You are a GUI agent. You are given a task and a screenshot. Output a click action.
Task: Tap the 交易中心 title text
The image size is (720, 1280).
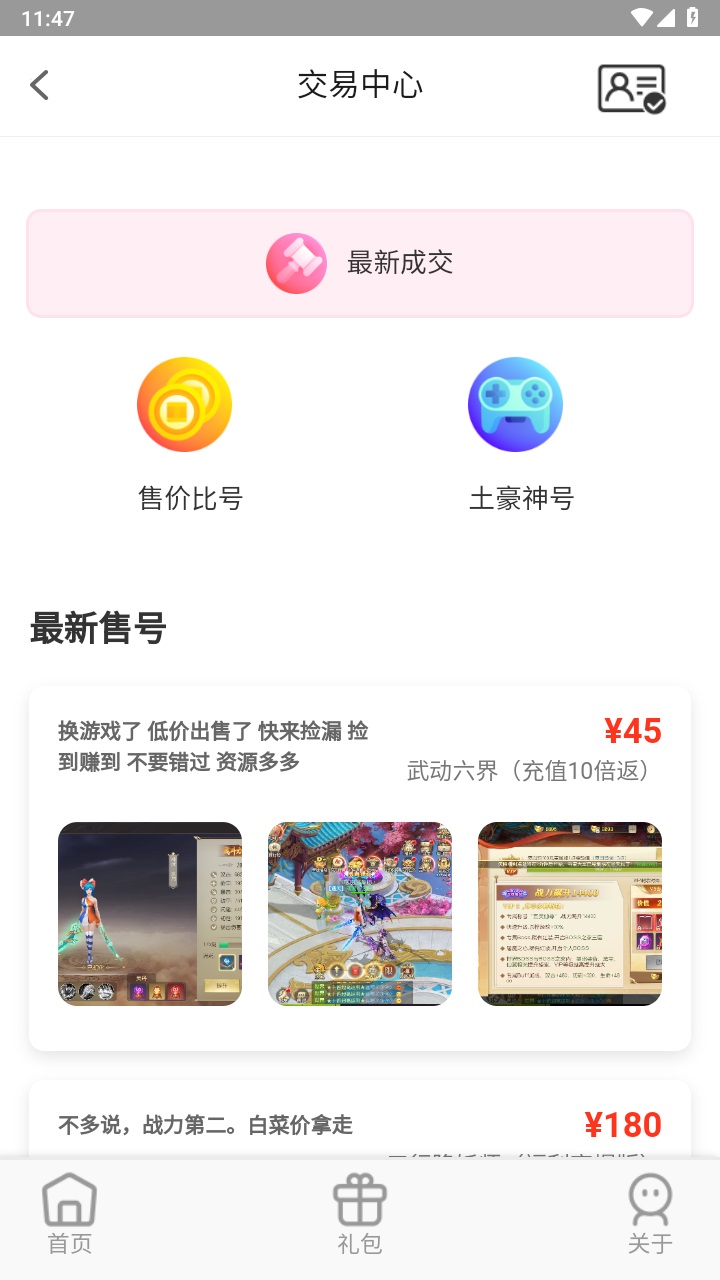point(359,85)
